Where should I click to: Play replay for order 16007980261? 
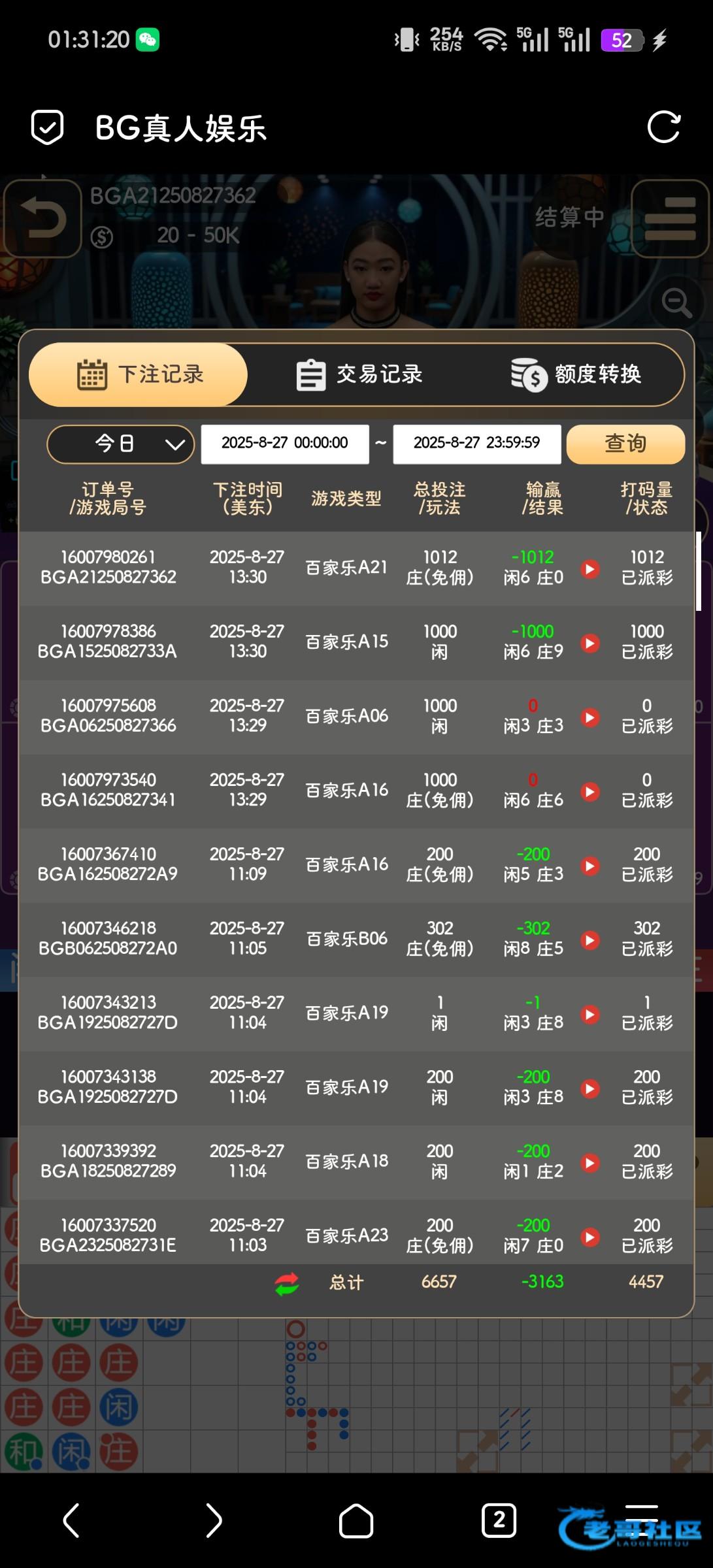coord(590,568)
